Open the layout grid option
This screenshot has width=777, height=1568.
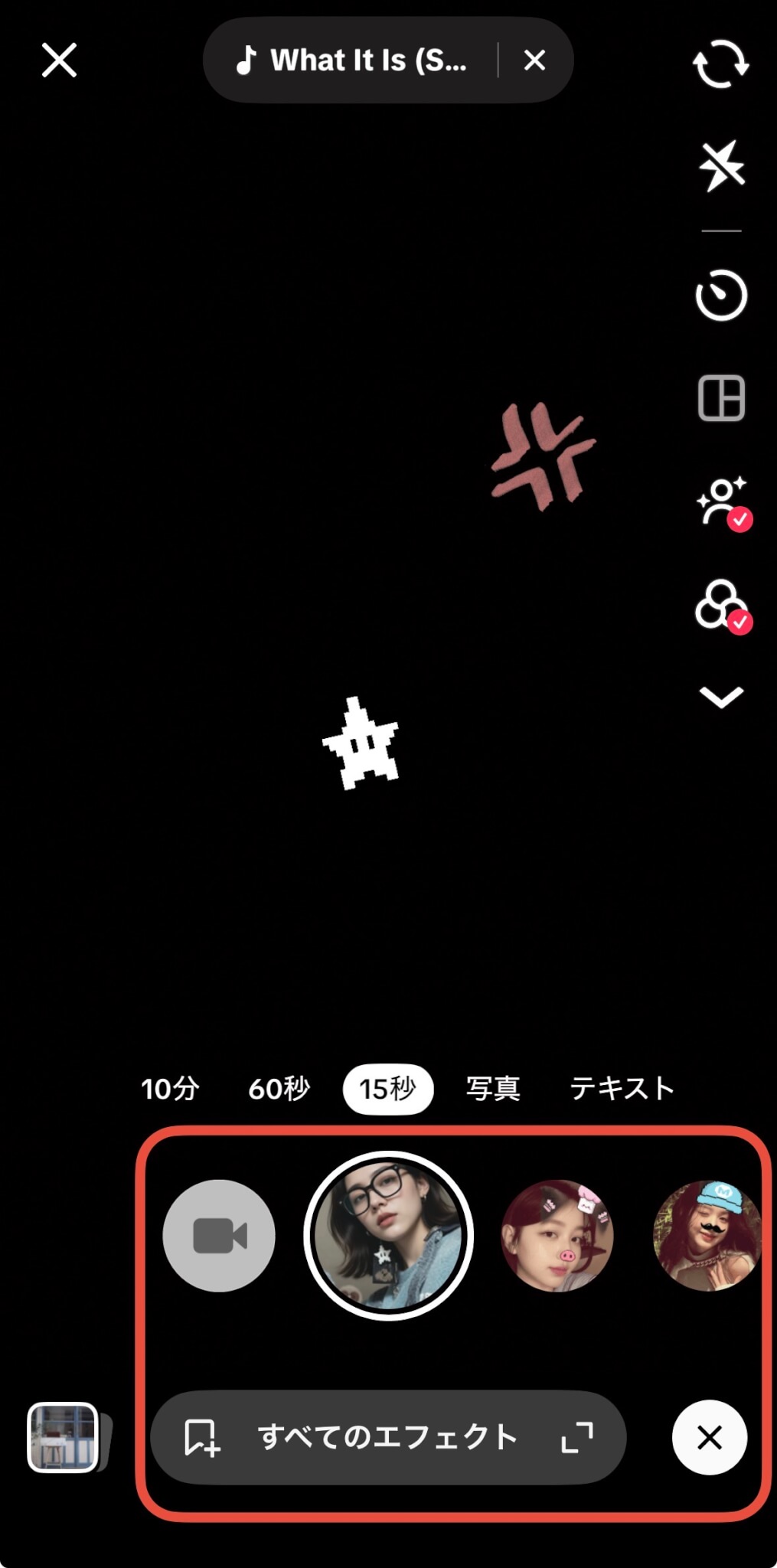[x=720, y=398]
